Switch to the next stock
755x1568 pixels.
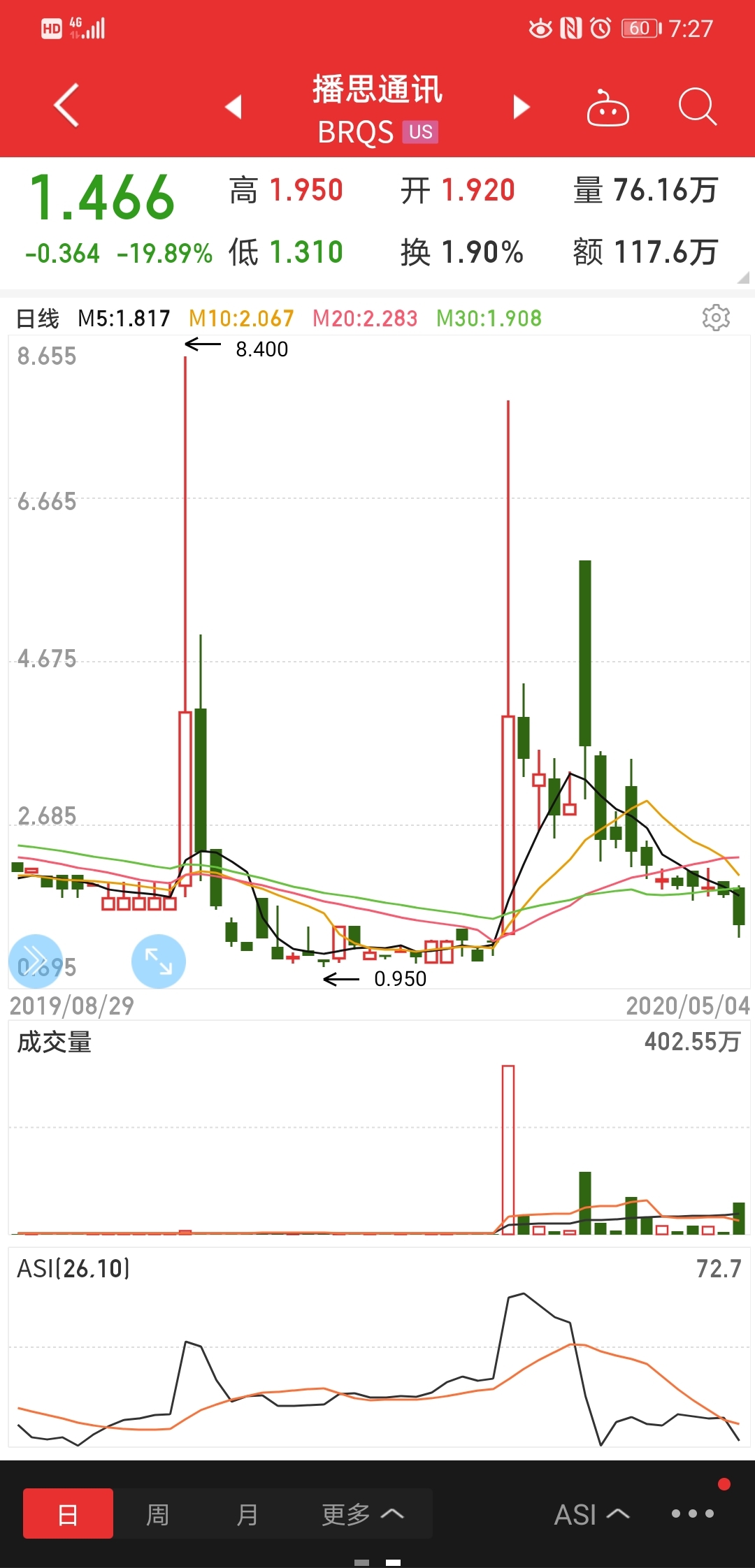tap(522, 107)
